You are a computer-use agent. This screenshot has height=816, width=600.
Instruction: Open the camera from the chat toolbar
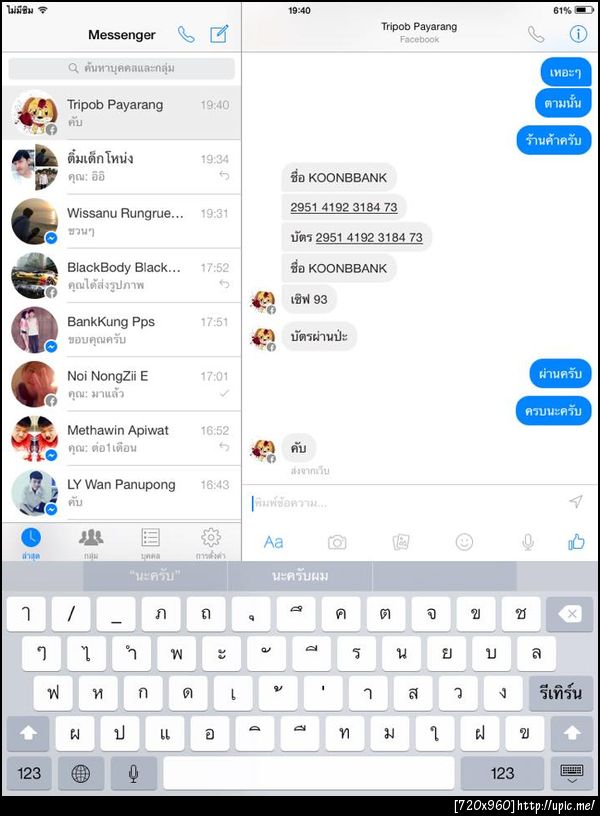337,542
